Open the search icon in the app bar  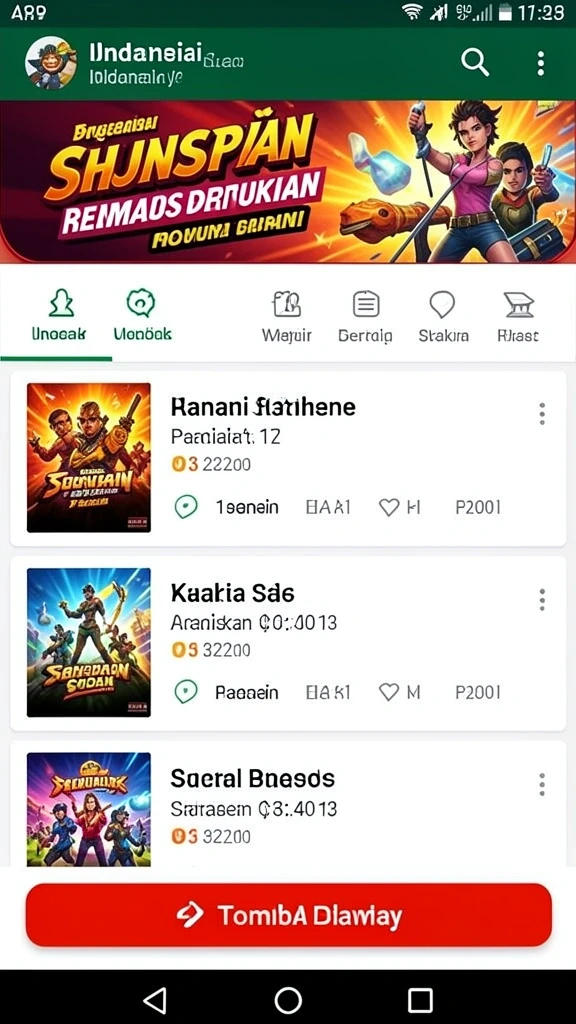(475, 63)
